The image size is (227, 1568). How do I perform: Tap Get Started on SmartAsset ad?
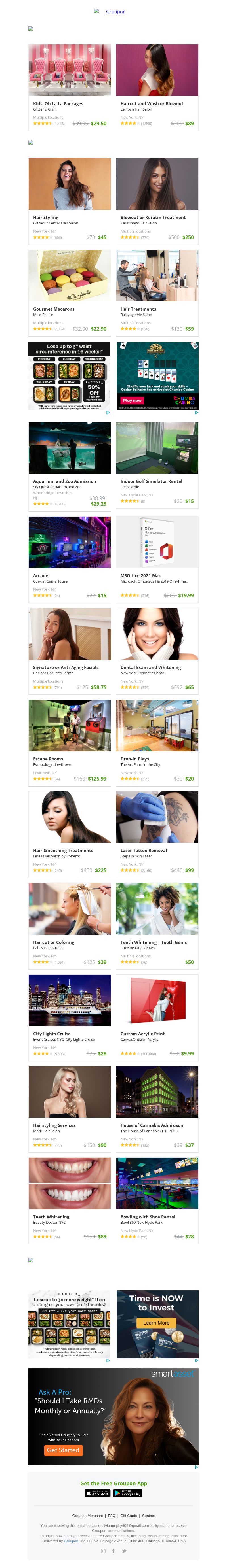[x=63, y=1450]
